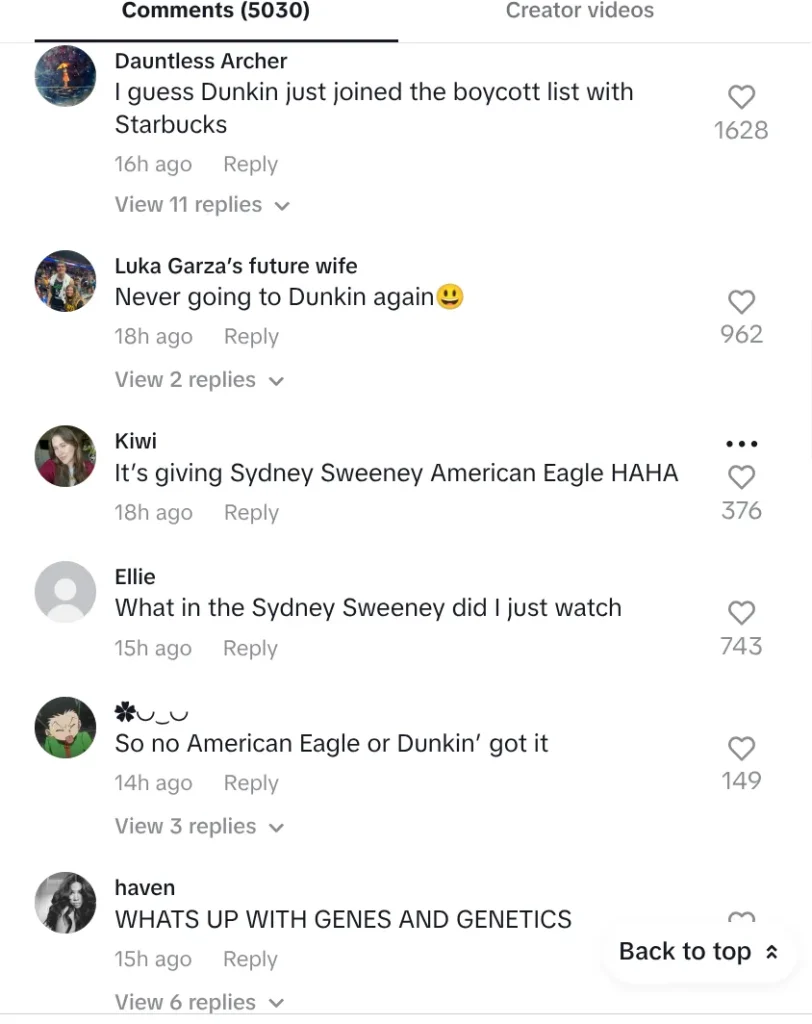Jump back to top of comments
The height and width of the screenshot is (1024, 812).
tap(698, 952)
